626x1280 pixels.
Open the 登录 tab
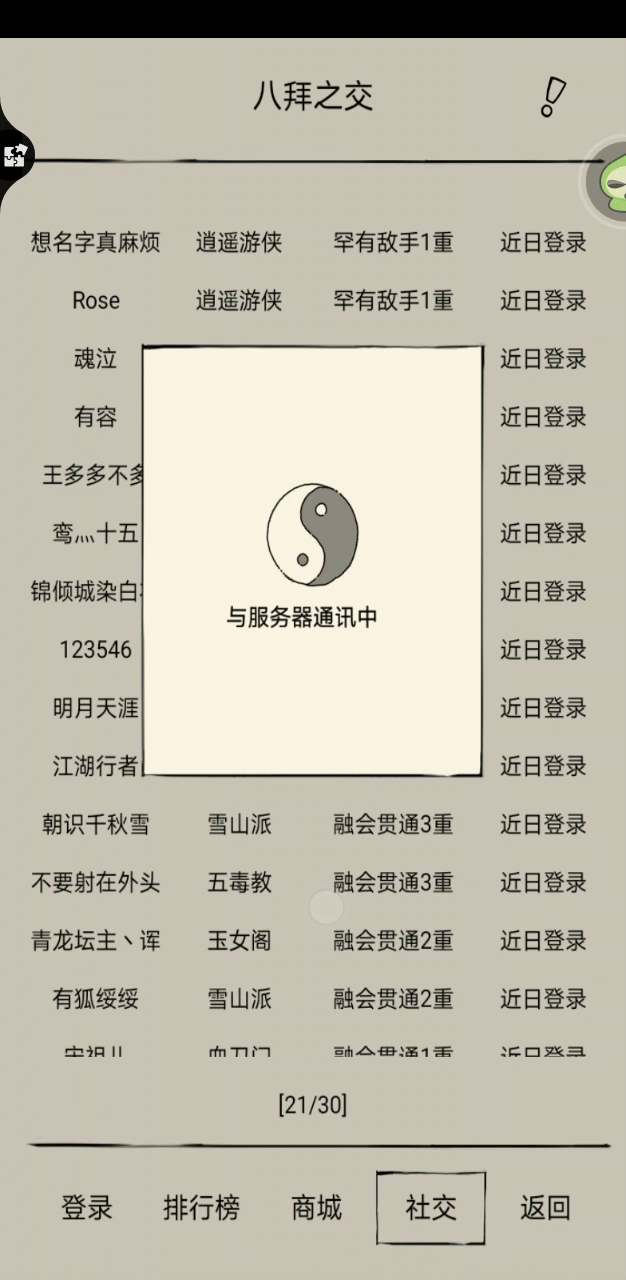coord(87,1207)
